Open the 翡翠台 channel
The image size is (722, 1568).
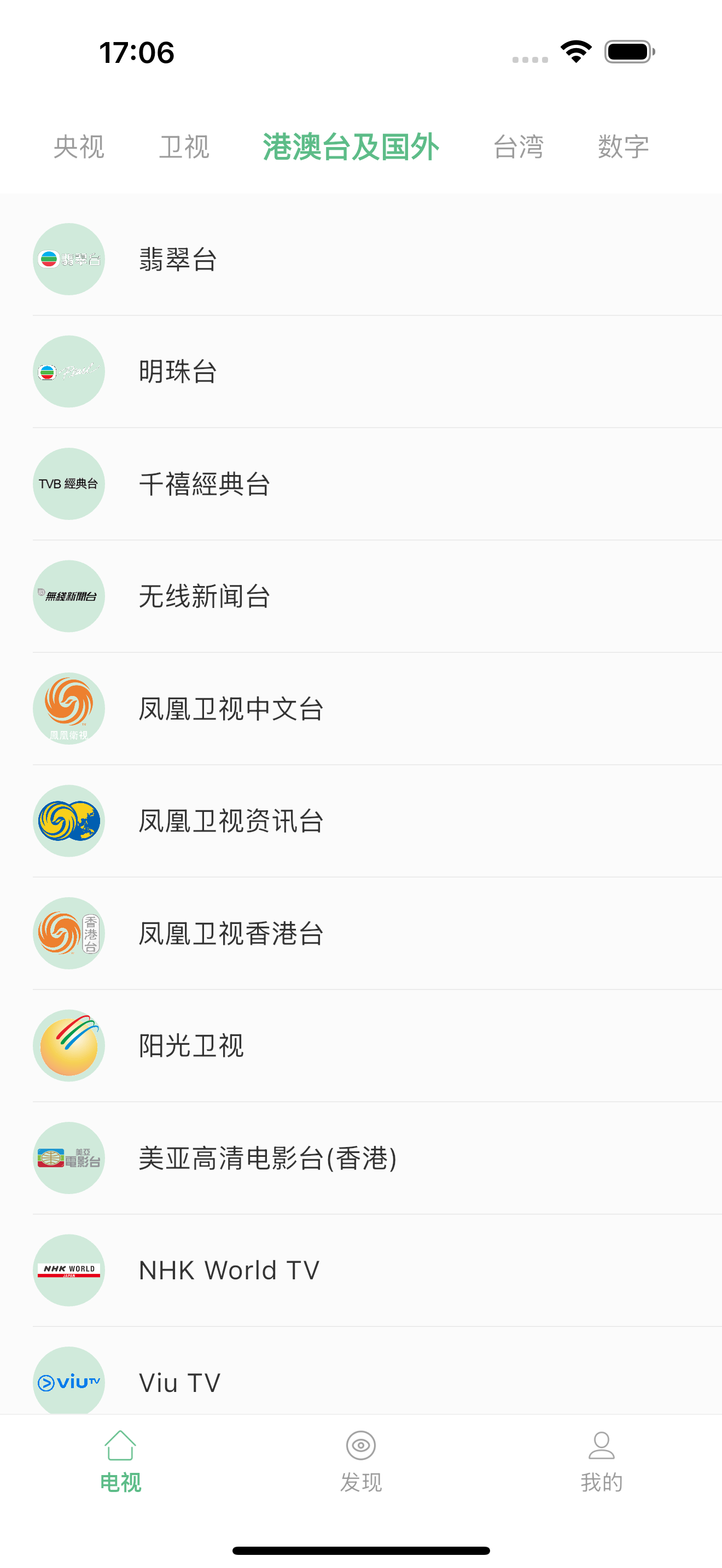coord(361,259)
